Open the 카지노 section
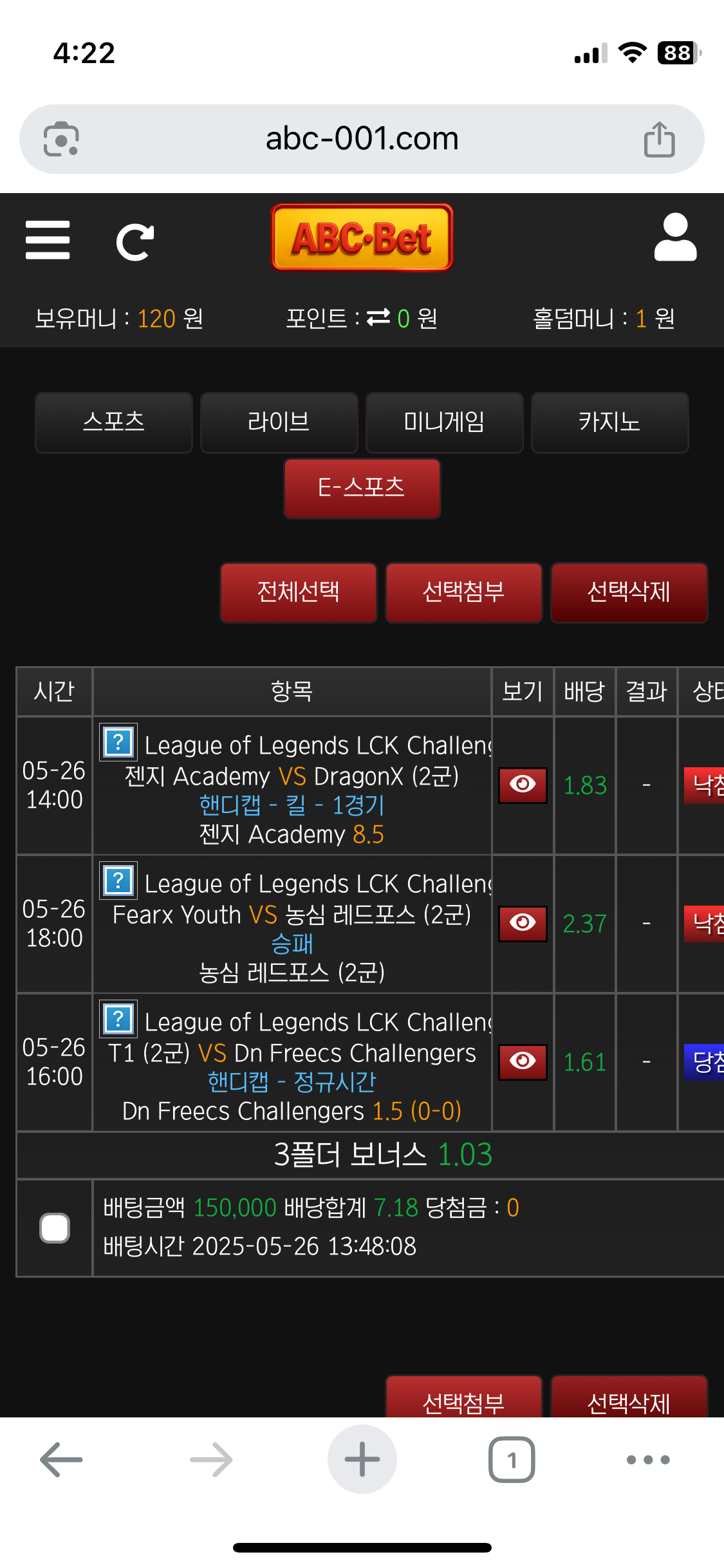724x1568 pixels. coord(609,422)
